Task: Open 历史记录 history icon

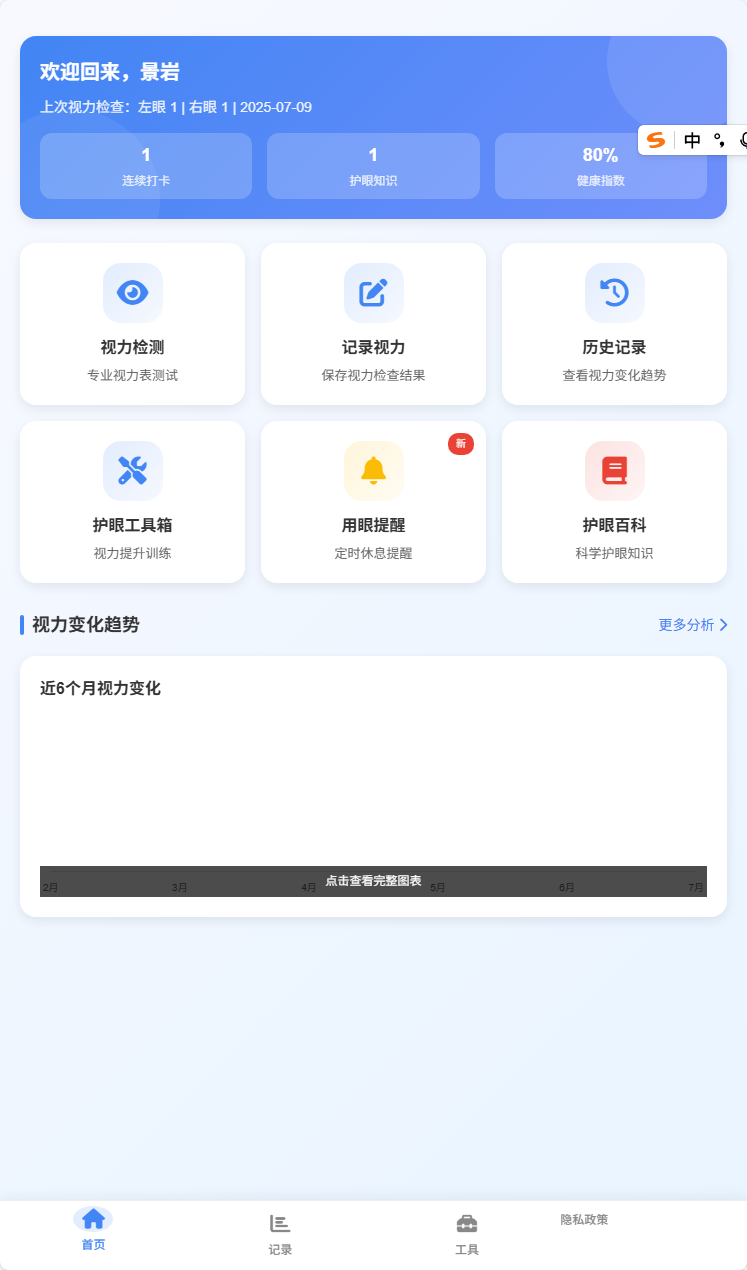Action: point(614,293)
